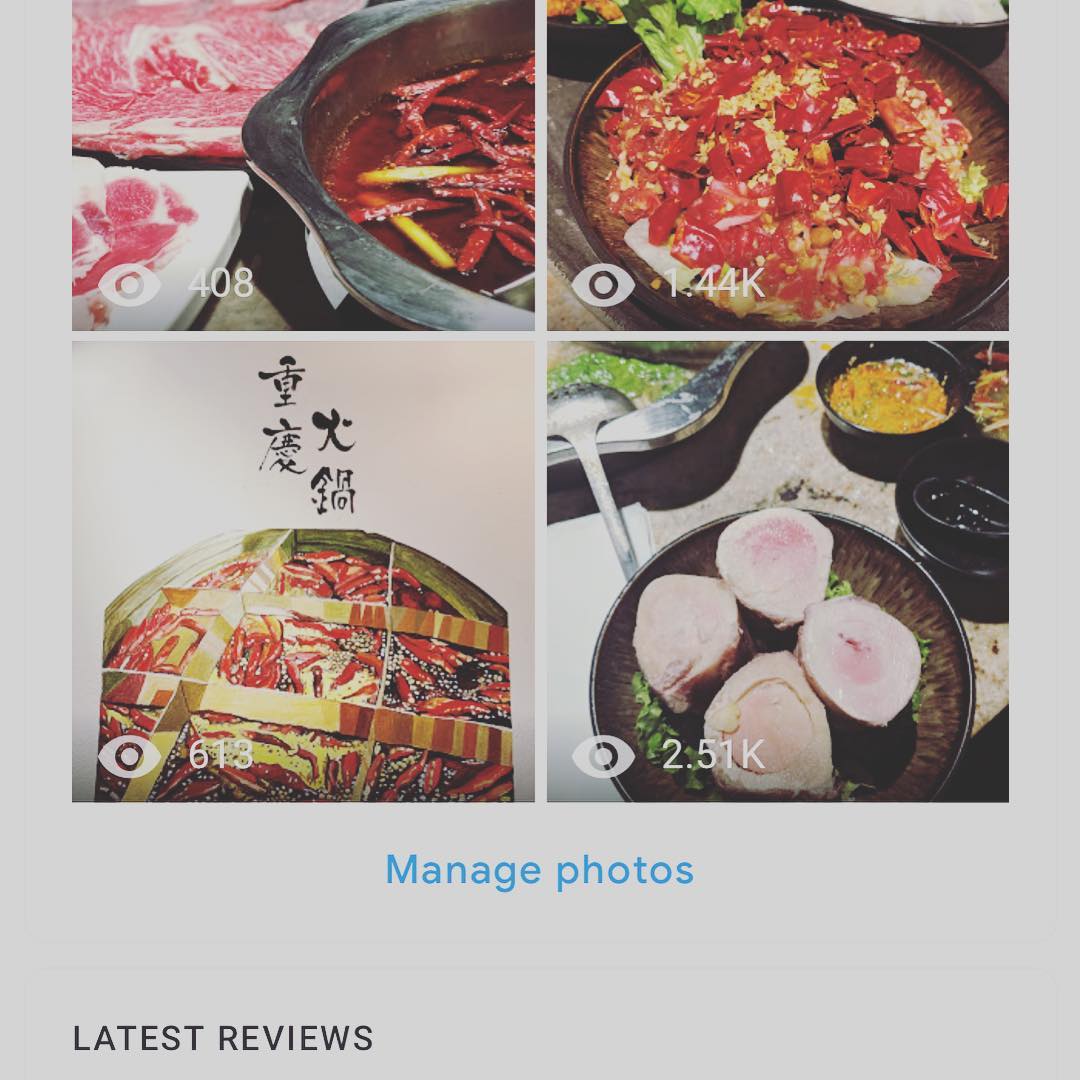Open the hot pot photo with 408 views
Screen dimensions: 1080x1080
303,165
